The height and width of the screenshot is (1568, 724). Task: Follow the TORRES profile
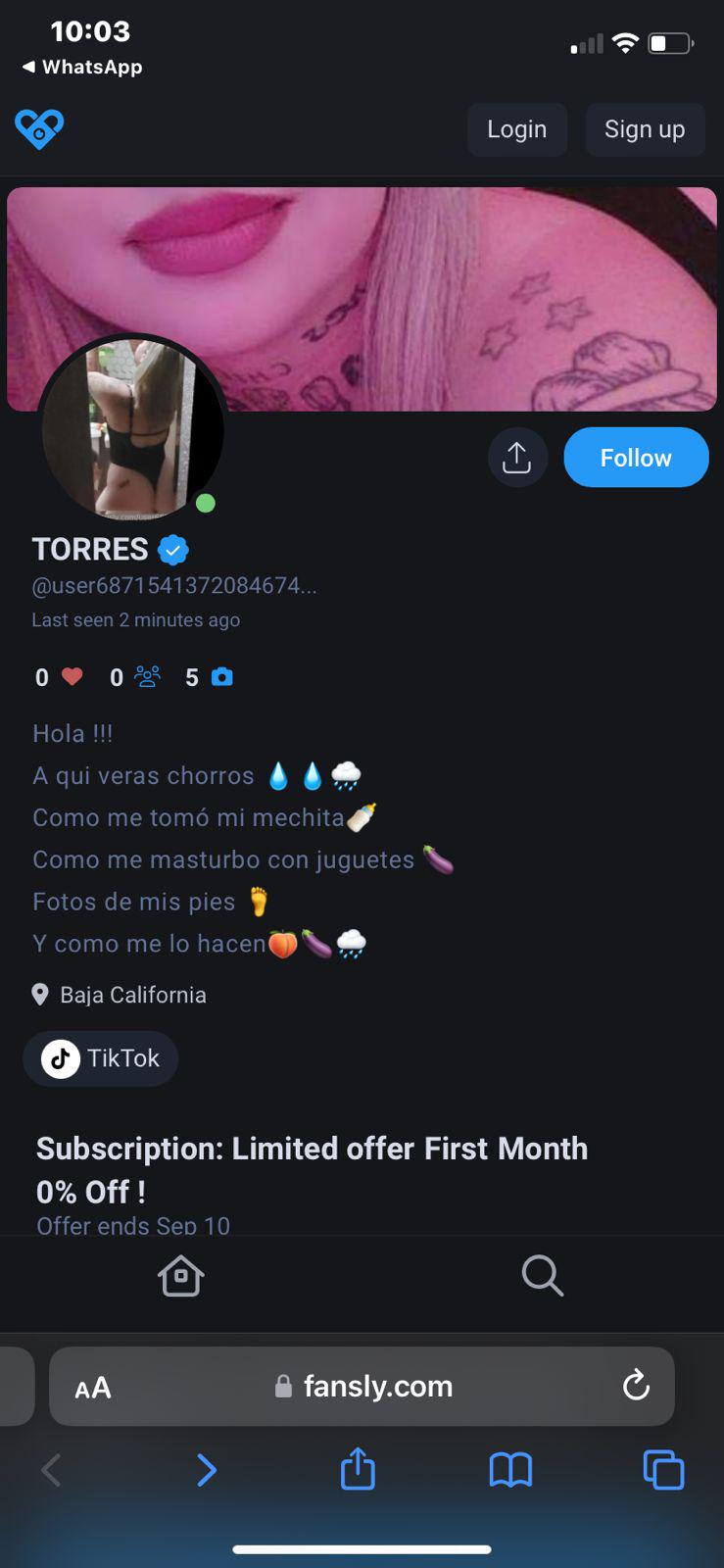coord(636,458)
